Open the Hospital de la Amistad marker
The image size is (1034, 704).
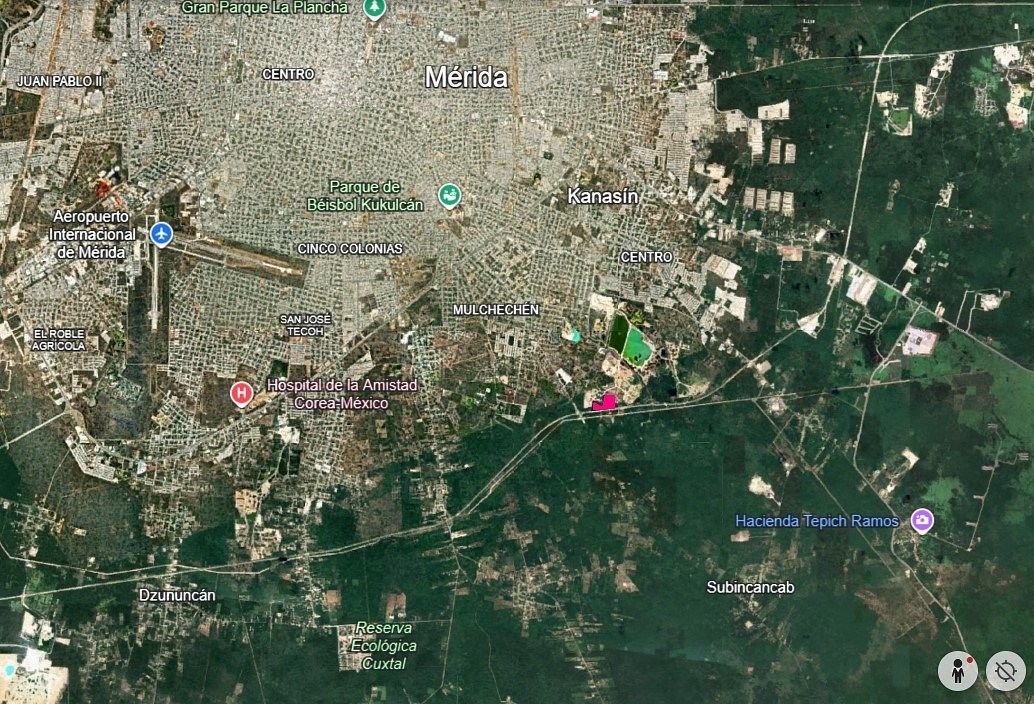(241, 394)
